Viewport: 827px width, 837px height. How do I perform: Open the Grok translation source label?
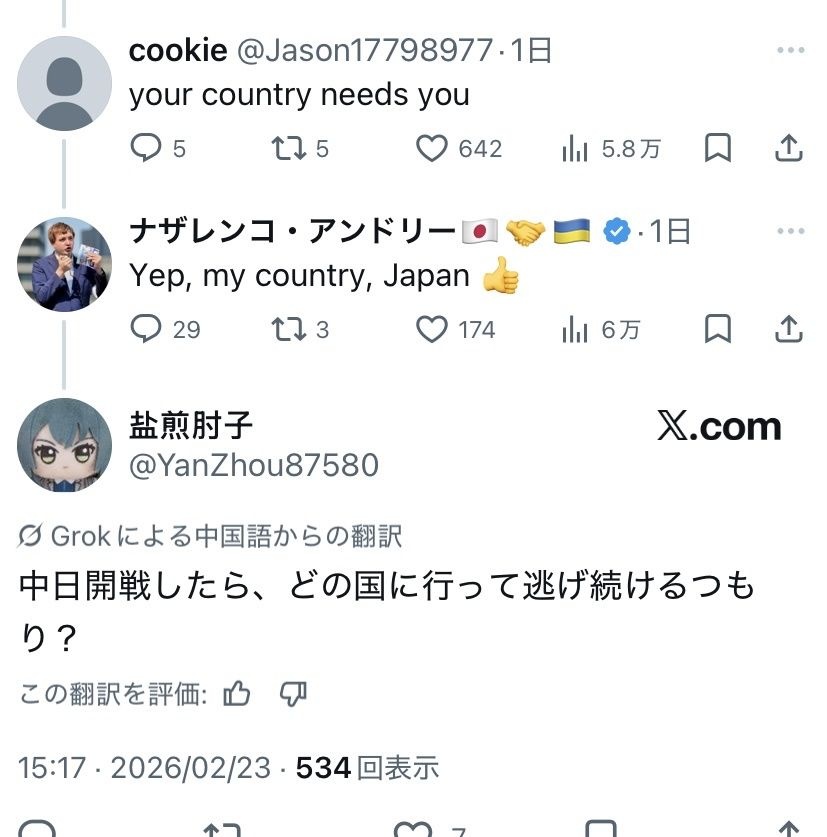click(x=210, y=537)
